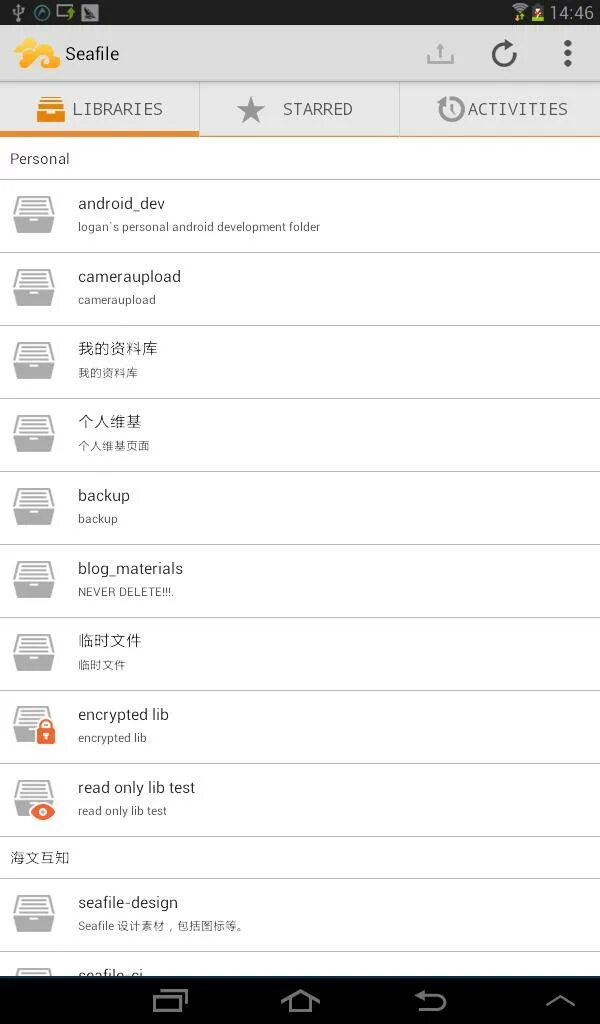This screenshot has height=1024, width=600.
Task: Open the android_dev library
Action: [x=300, y=215]
